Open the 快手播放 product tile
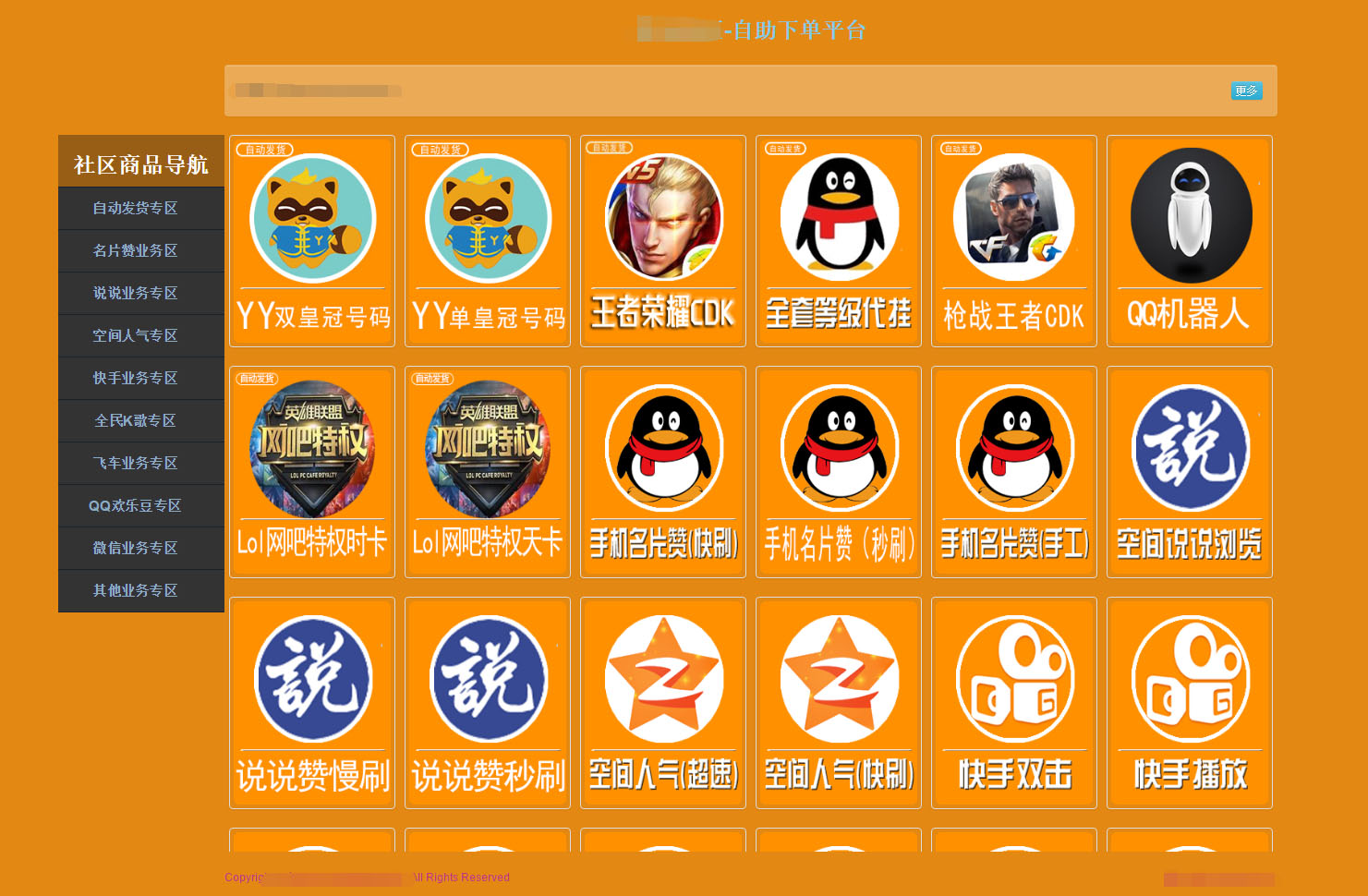 tap(1190, 703)
